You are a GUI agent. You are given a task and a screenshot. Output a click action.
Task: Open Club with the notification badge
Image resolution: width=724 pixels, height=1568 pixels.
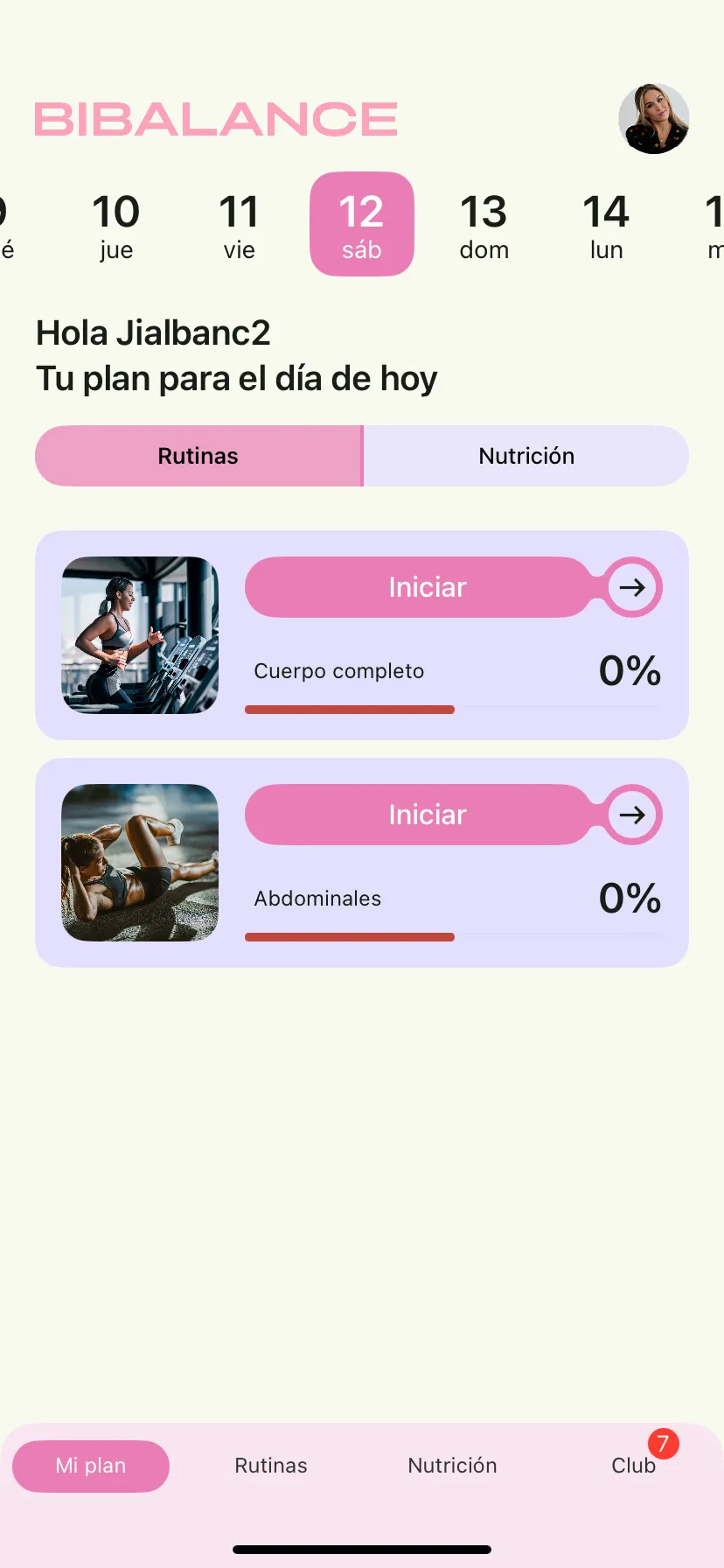633,1466
